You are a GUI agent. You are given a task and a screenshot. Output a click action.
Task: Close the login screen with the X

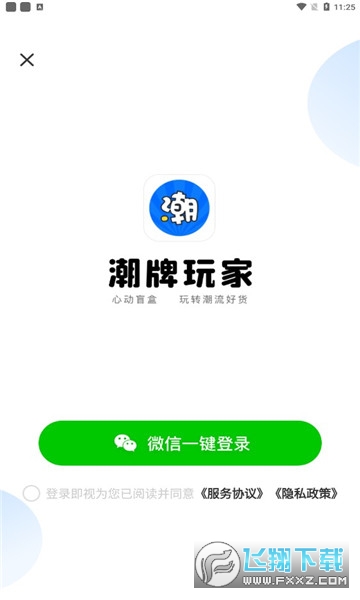[27, 60]
